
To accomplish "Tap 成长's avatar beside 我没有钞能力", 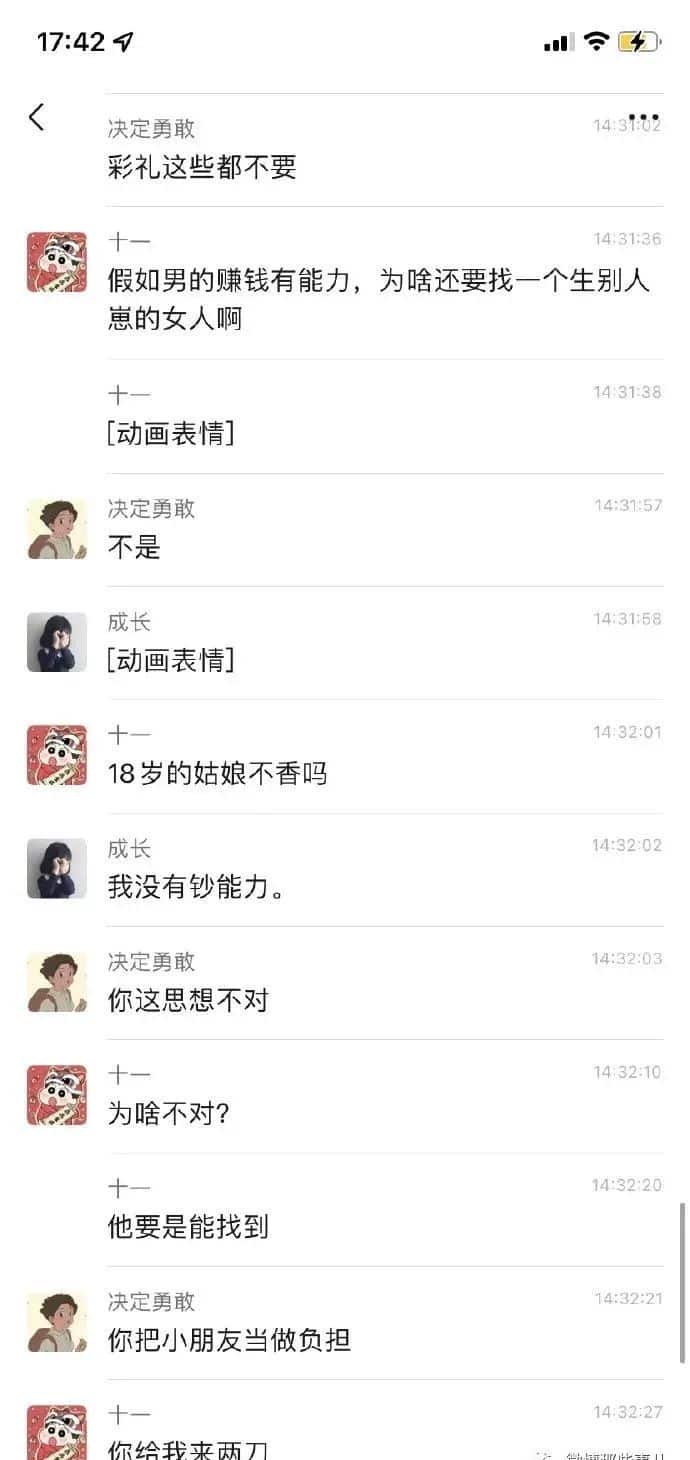I will pyautogui.click(x=57, y=868).
